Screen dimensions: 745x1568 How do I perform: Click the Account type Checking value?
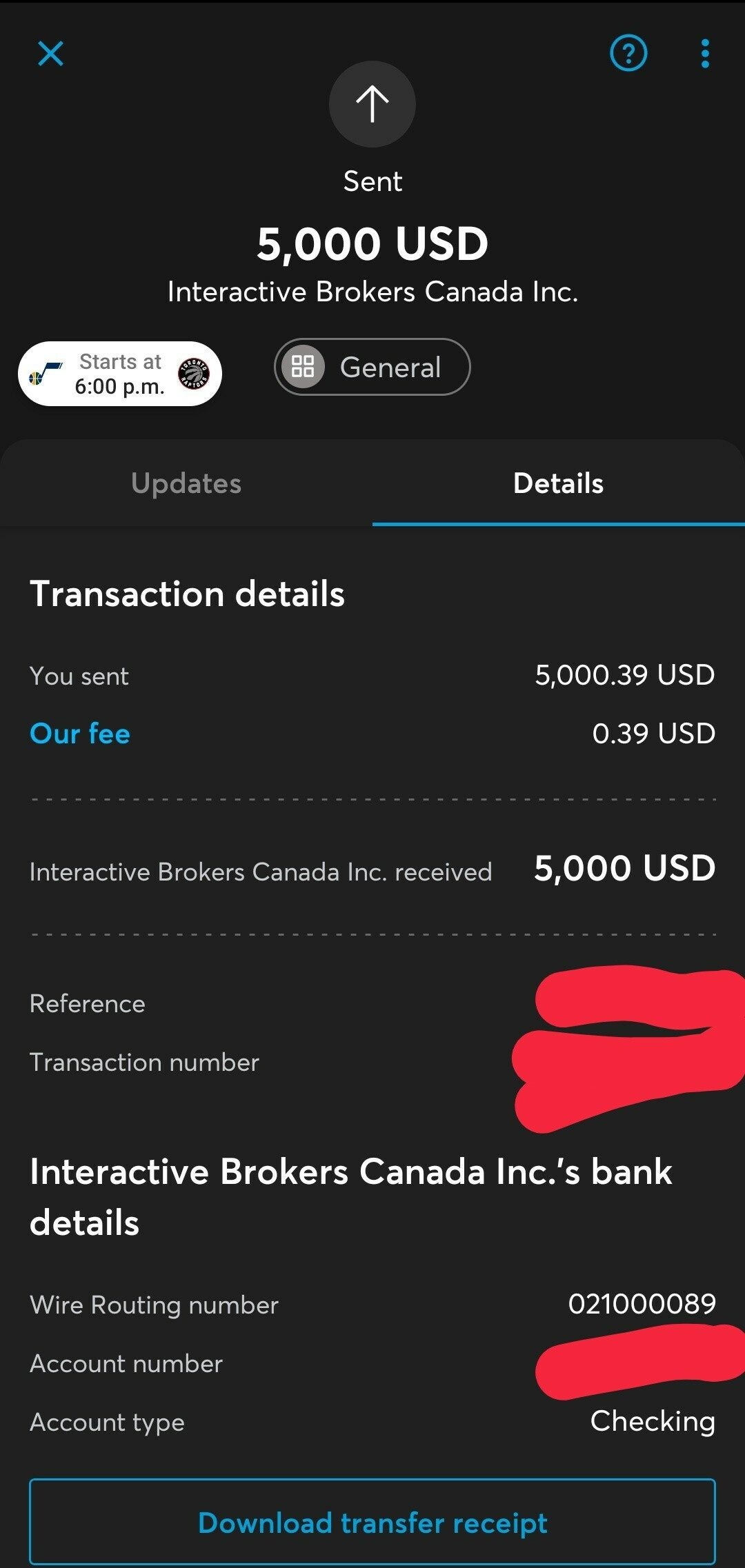(x=651, y=1421)
